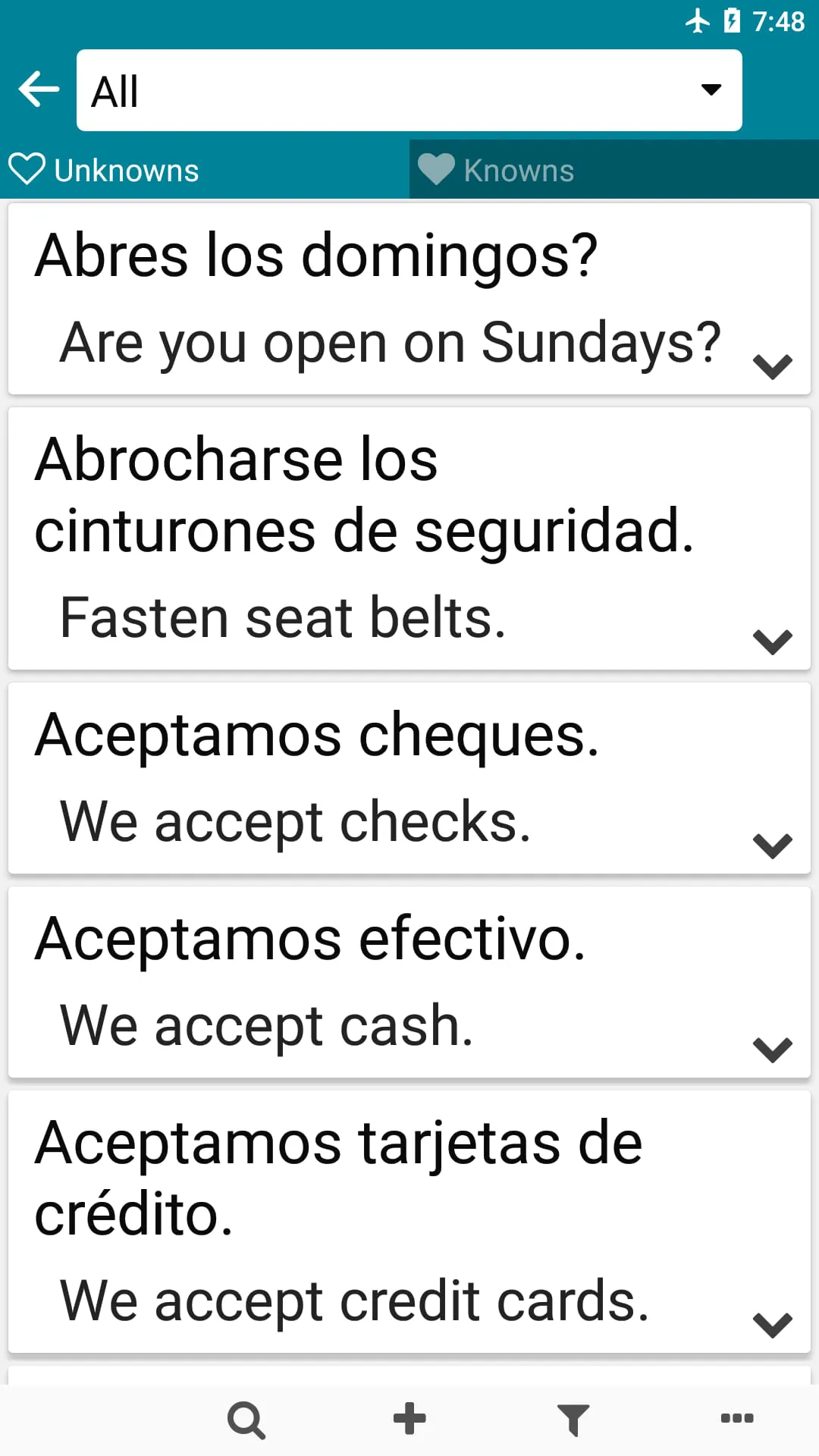This screenshot has width=819, height=1456.
Task: Expand the 'We accept checks.' card chevron
Action: pos(772,845)
